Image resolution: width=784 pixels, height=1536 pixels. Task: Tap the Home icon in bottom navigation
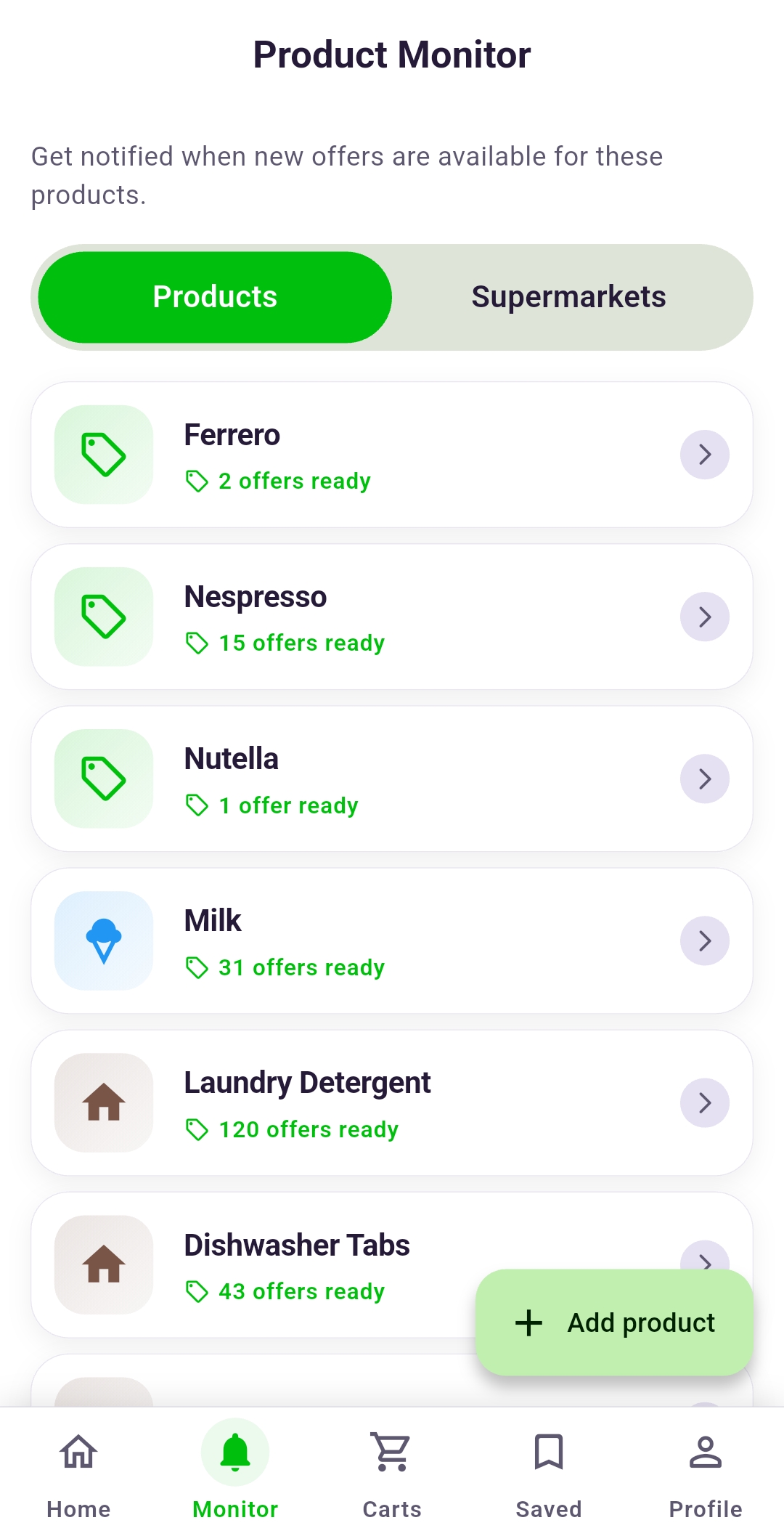click(78, 1452)
